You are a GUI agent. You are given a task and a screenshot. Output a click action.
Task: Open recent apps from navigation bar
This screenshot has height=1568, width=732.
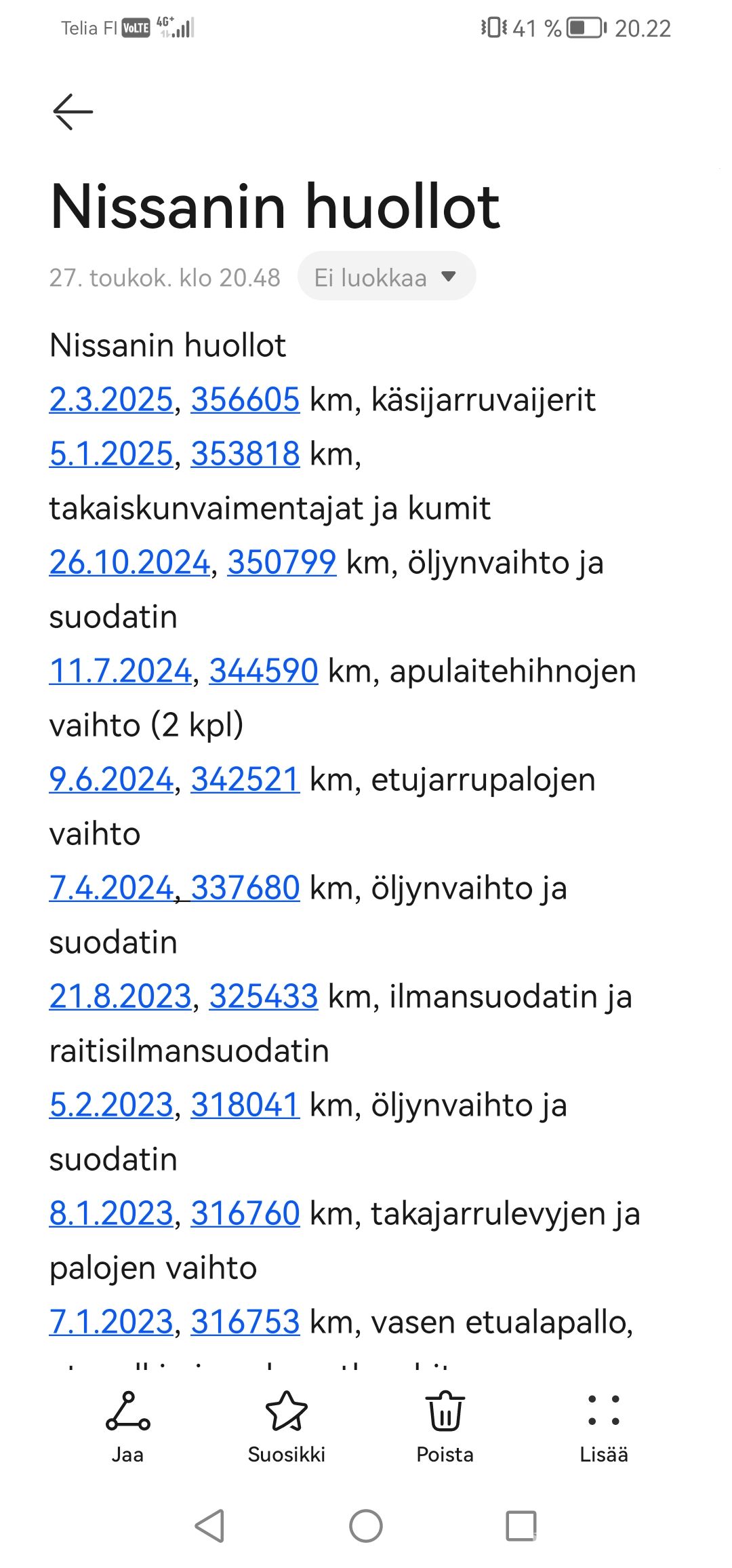click(521, 1526)
